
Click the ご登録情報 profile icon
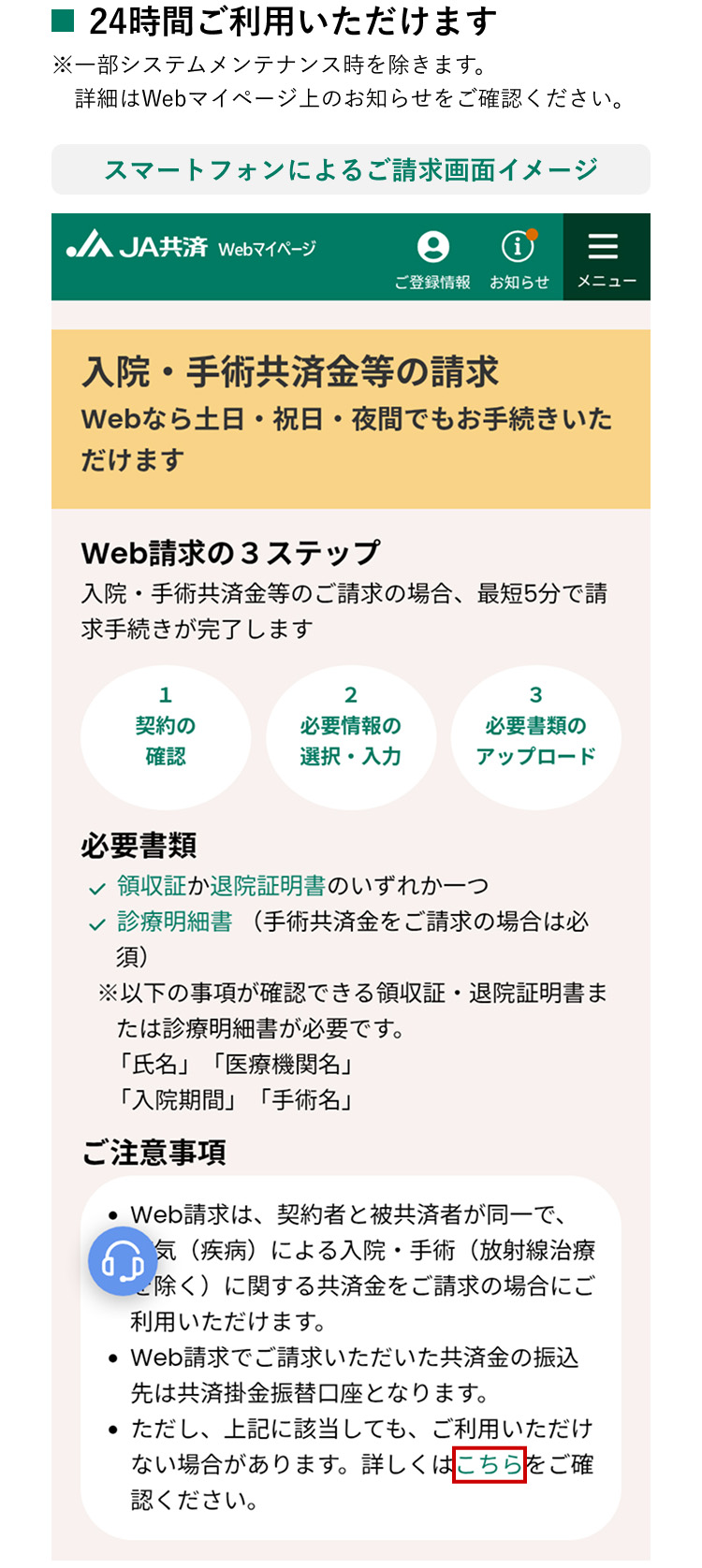433,246
